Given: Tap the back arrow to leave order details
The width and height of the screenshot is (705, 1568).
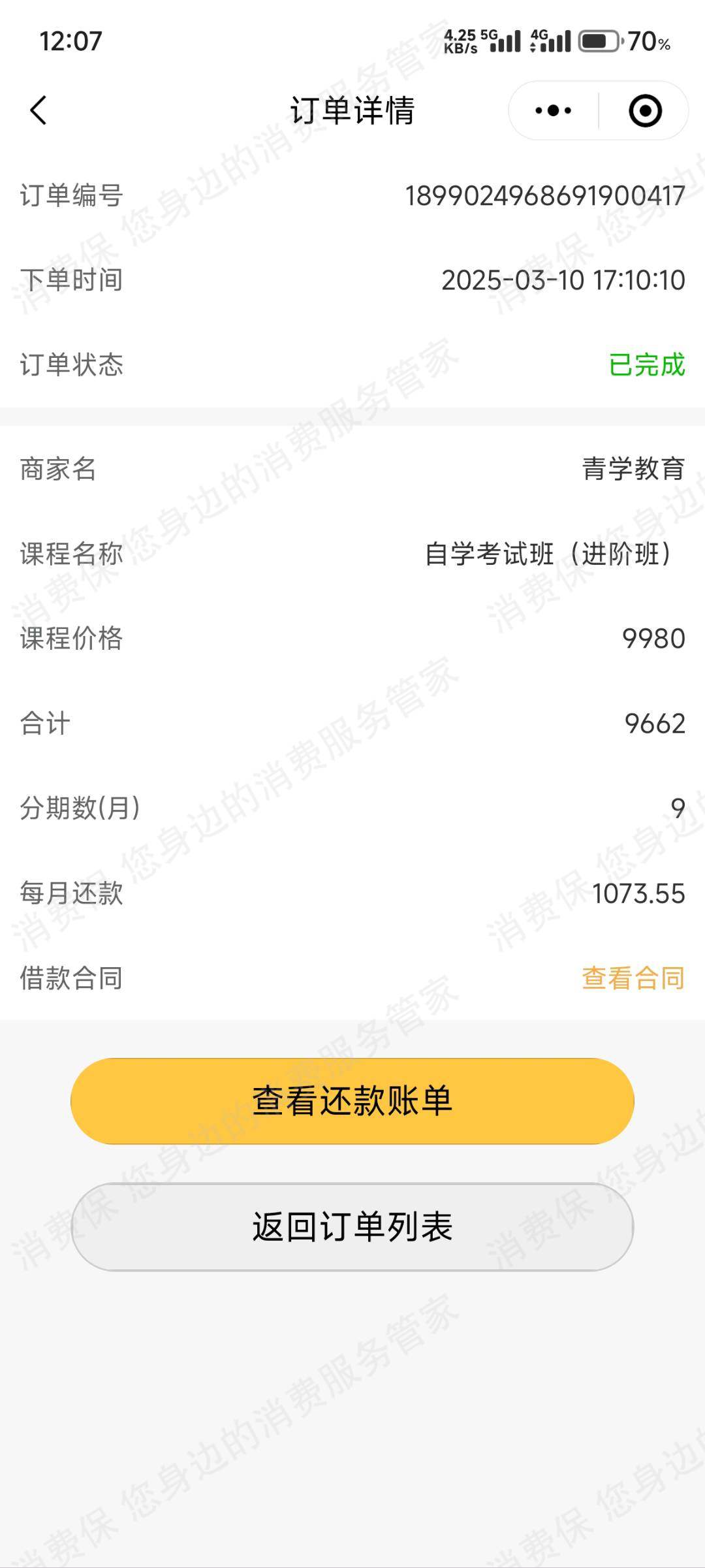Looking at the screenshot, I should (39, 110).
